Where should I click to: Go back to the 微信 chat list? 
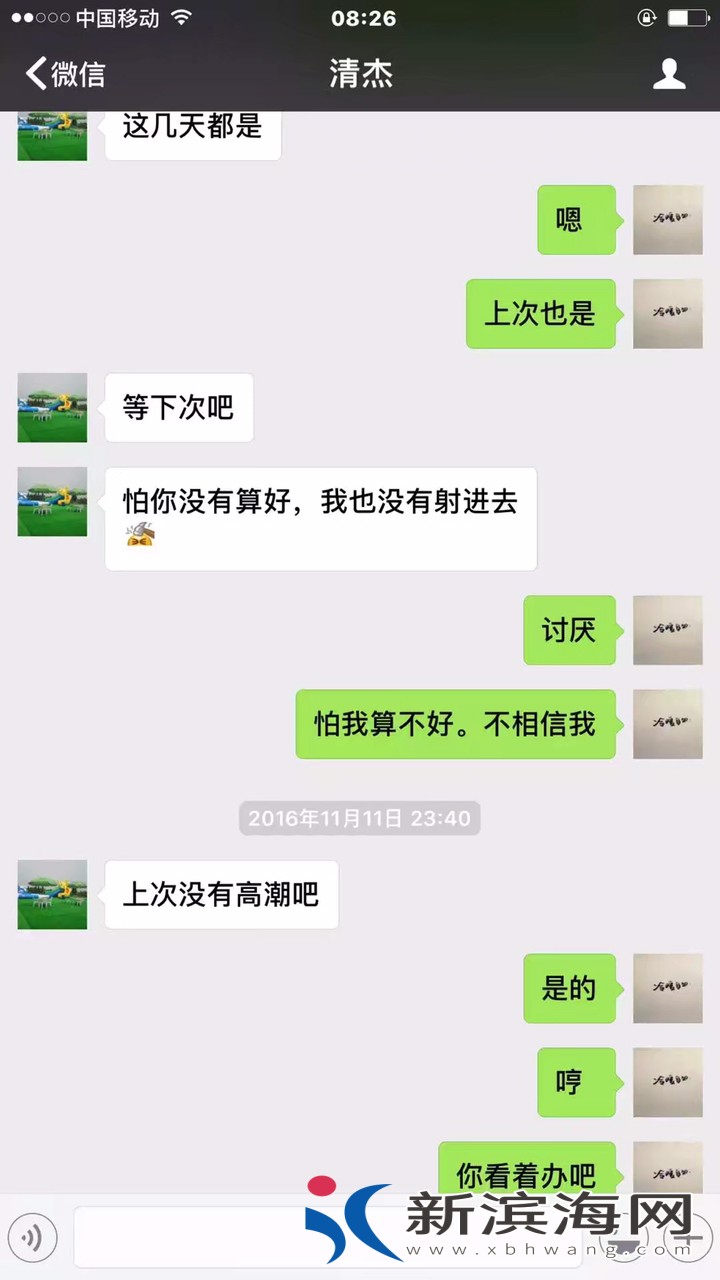(65, 74)
